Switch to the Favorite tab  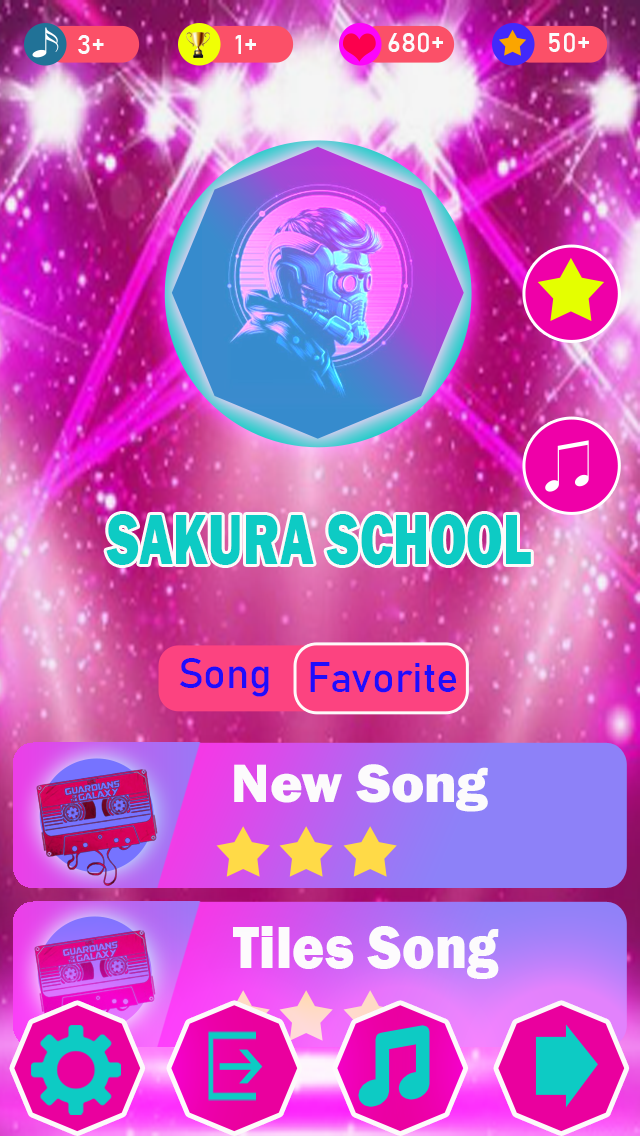click(x=381, y=678)
